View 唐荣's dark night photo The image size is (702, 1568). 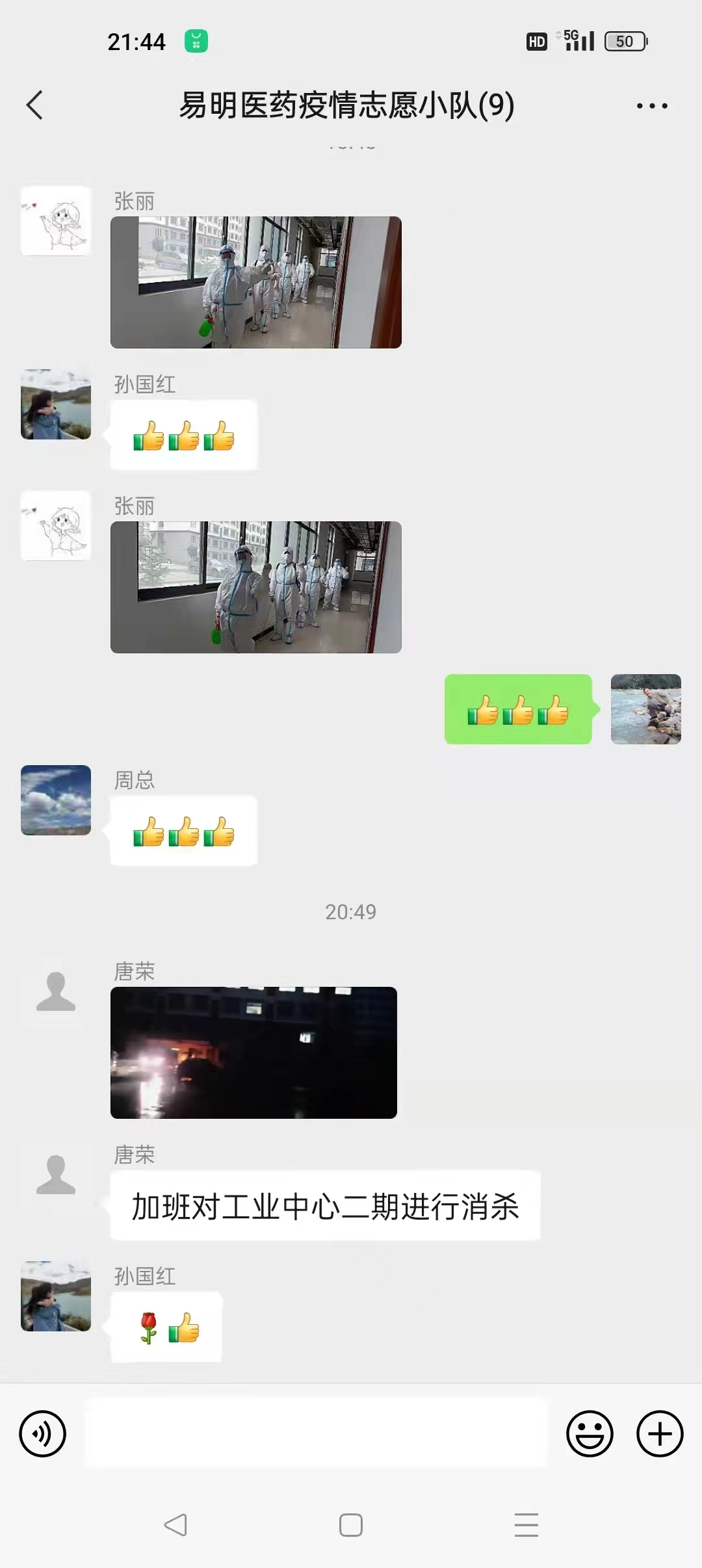click(253, 1052)
